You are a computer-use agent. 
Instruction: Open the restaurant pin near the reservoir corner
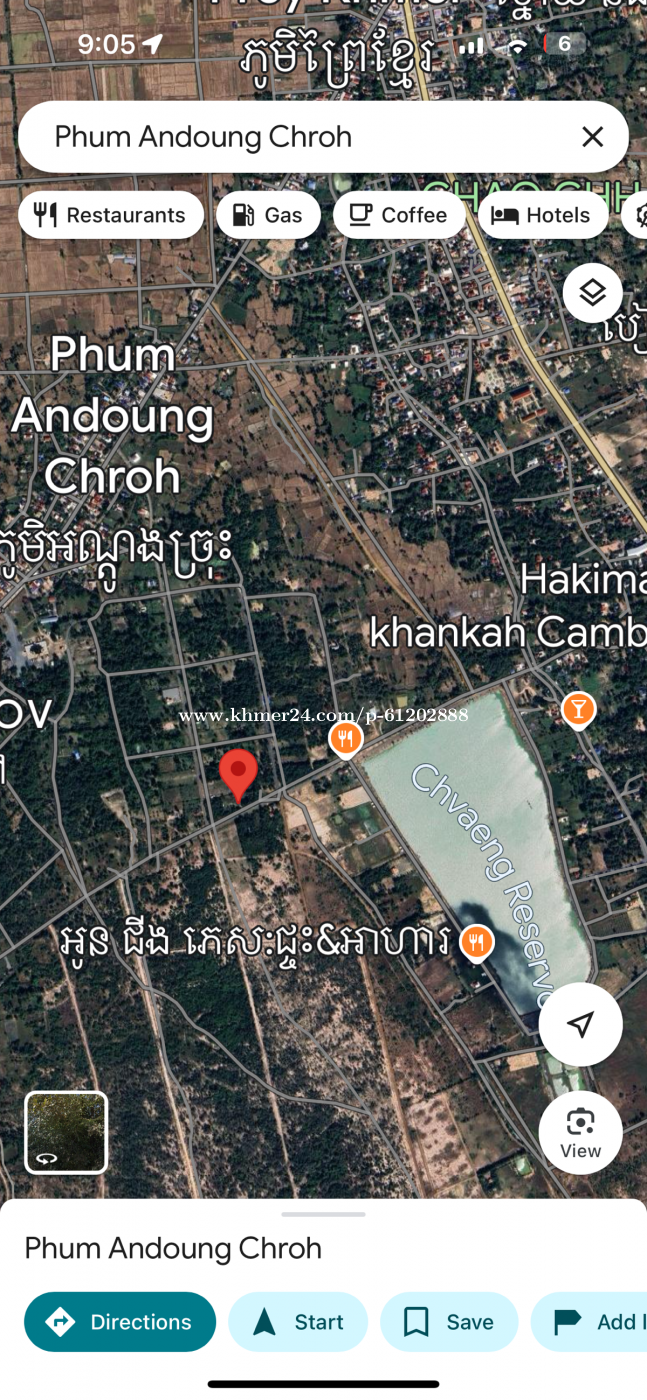pos(345,741)
